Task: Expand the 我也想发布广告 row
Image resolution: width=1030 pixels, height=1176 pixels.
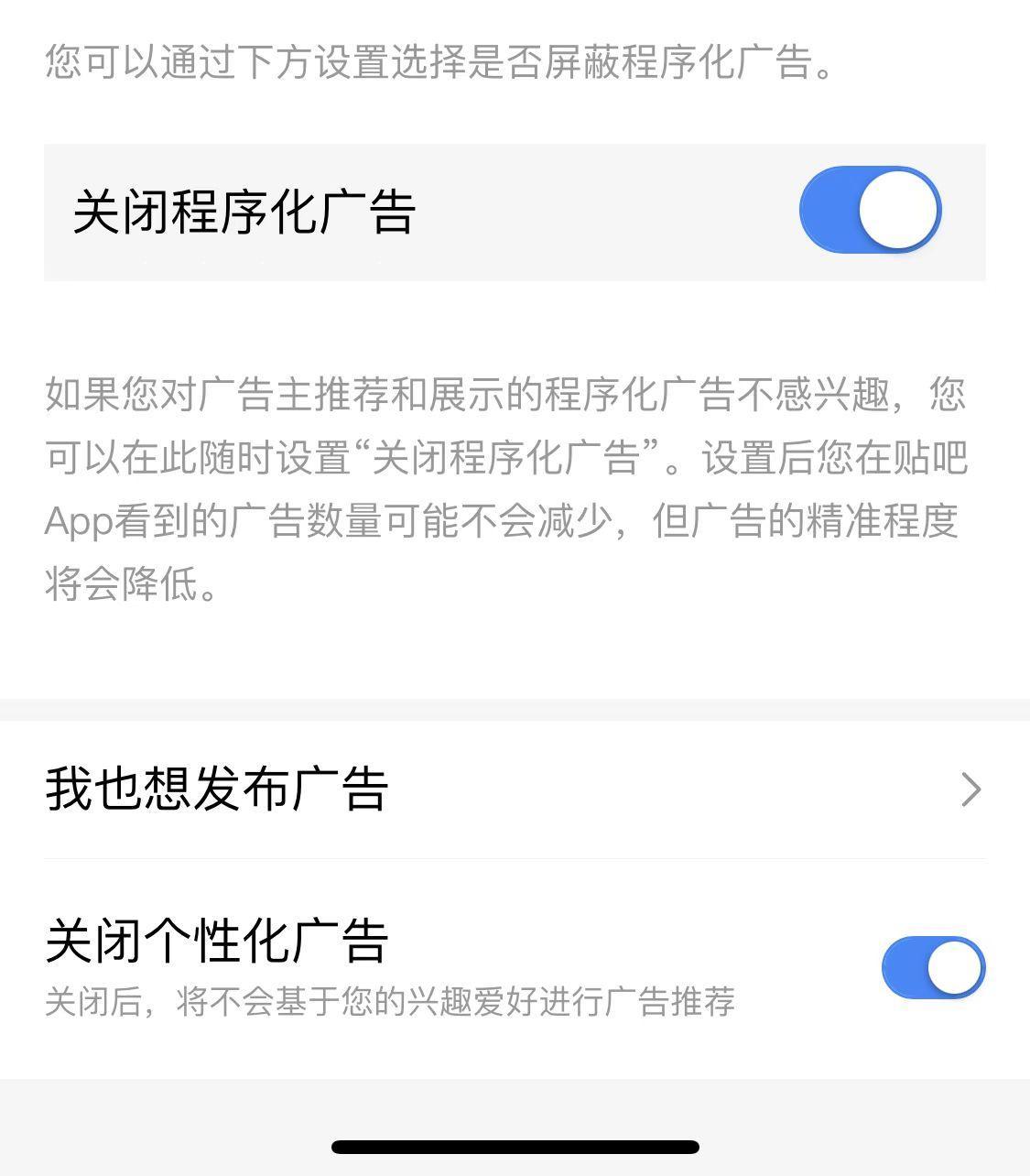Action: click(513, 789)
